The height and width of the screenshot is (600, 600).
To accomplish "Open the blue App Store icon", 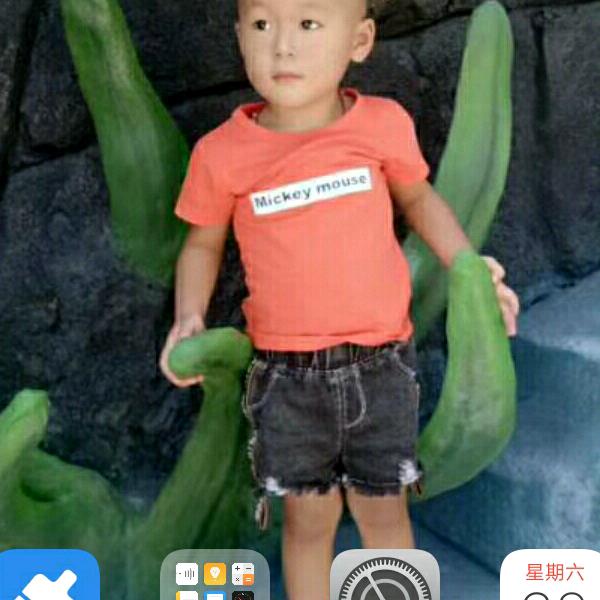I will (x=48, y=575).
